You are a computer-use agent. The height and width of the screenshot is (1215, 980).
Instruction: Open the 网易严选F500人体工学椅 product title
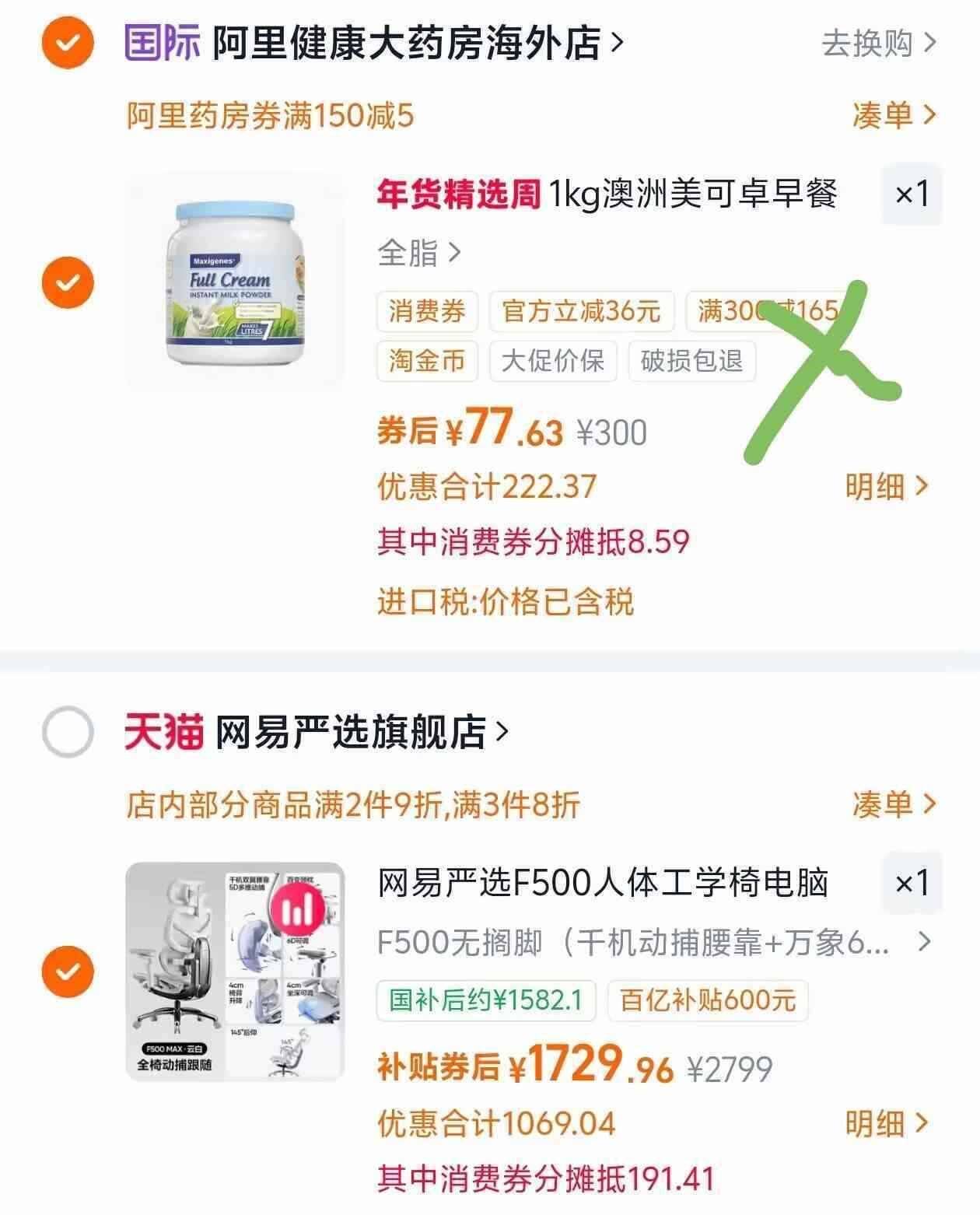coord(604,883)
